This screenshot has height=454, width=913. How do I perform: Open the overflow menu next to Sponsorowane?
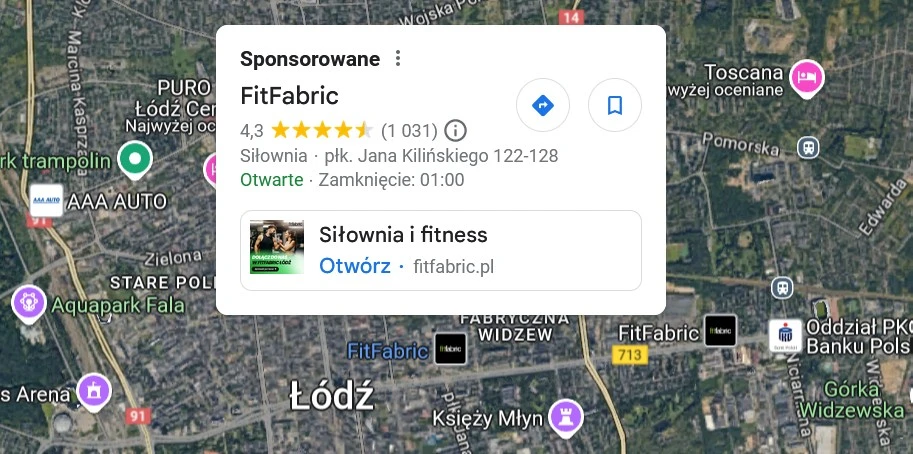(x=398, y=59)
